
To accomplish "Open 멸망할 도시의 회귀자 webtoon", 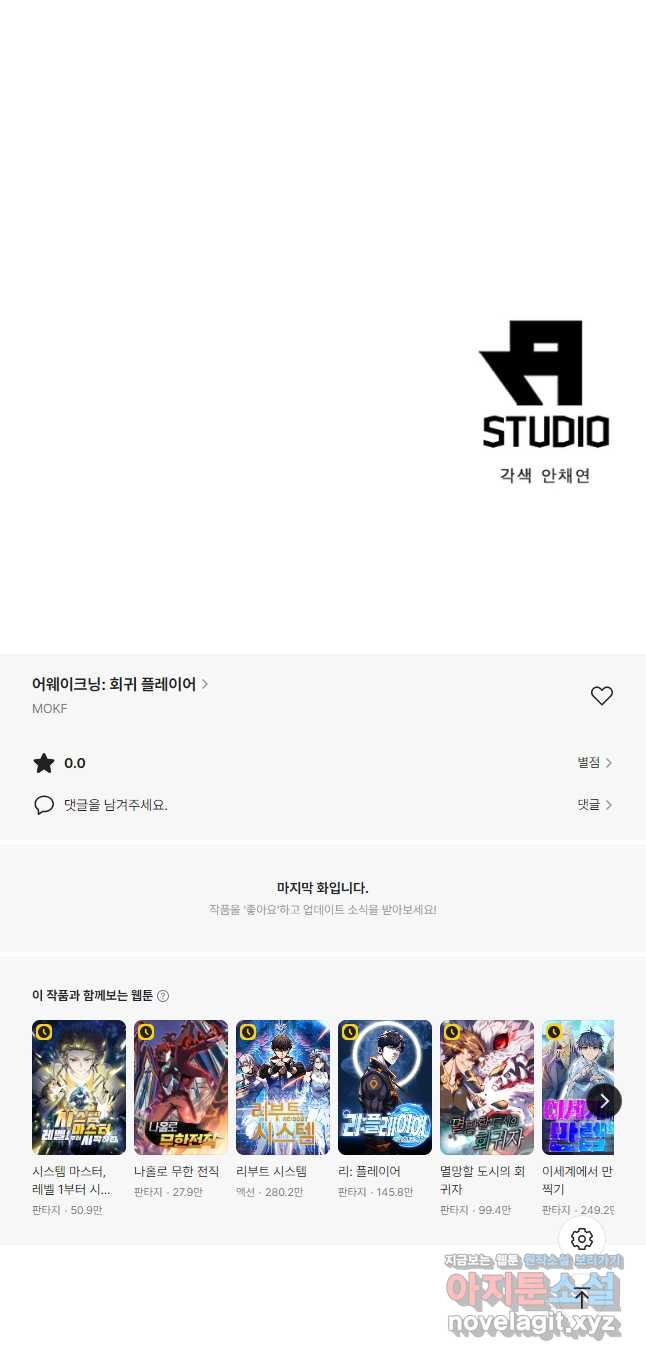I will point(487,1087).
